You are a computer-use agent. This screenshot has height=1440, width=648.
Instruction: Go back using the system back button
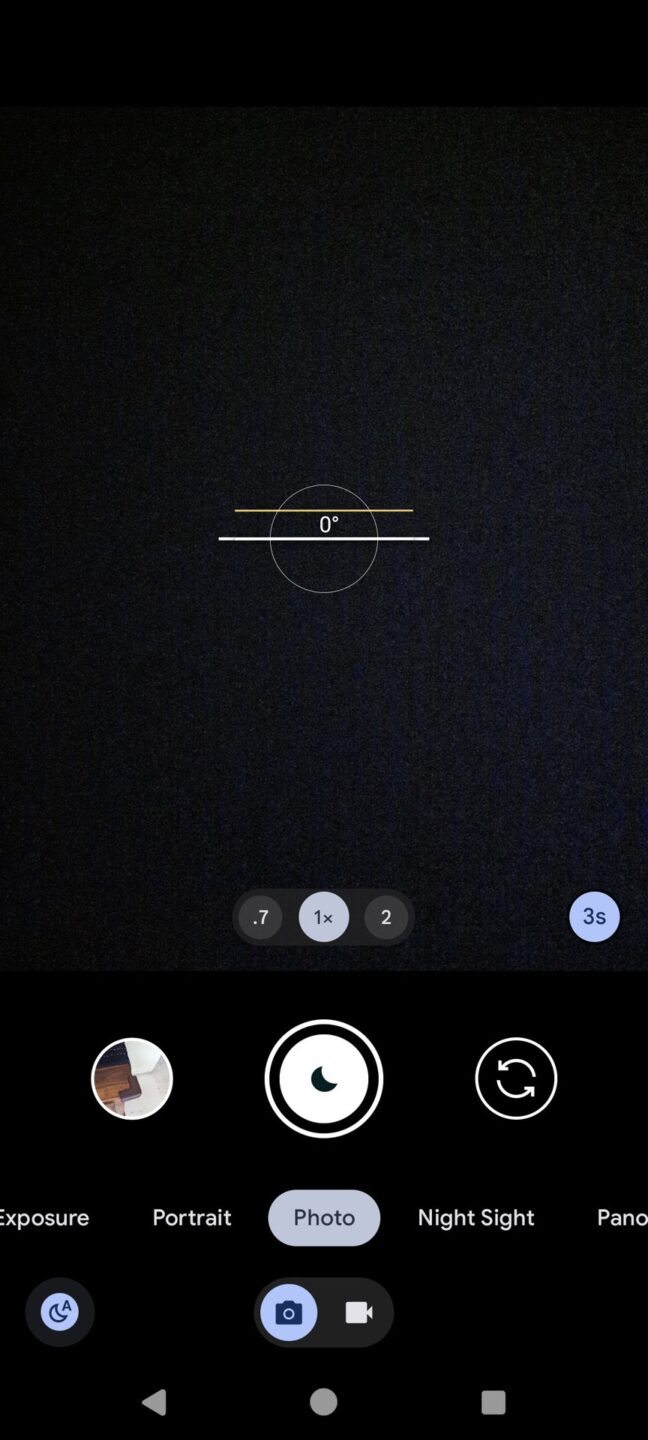154,1402
